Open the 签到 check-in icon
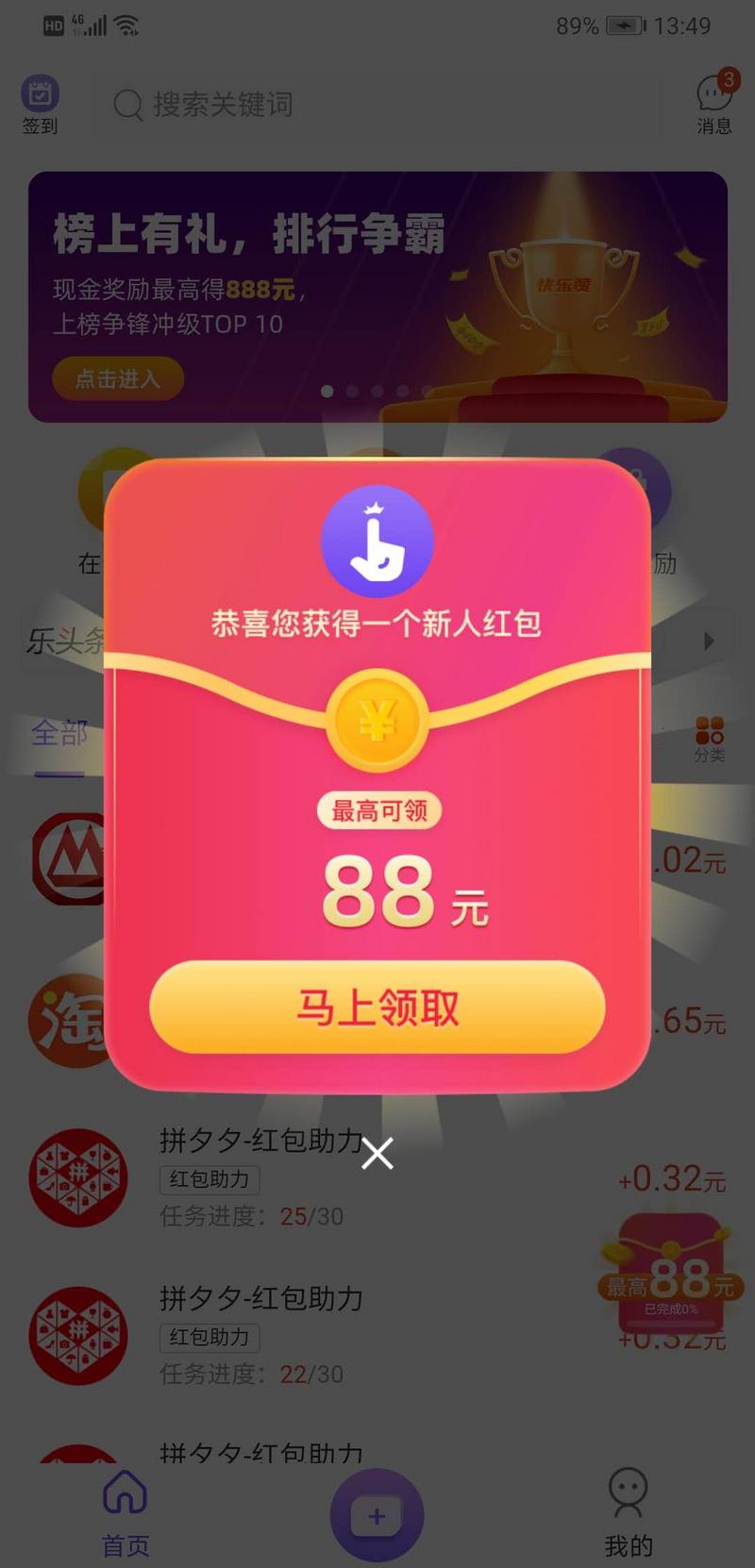 (40, 104)
